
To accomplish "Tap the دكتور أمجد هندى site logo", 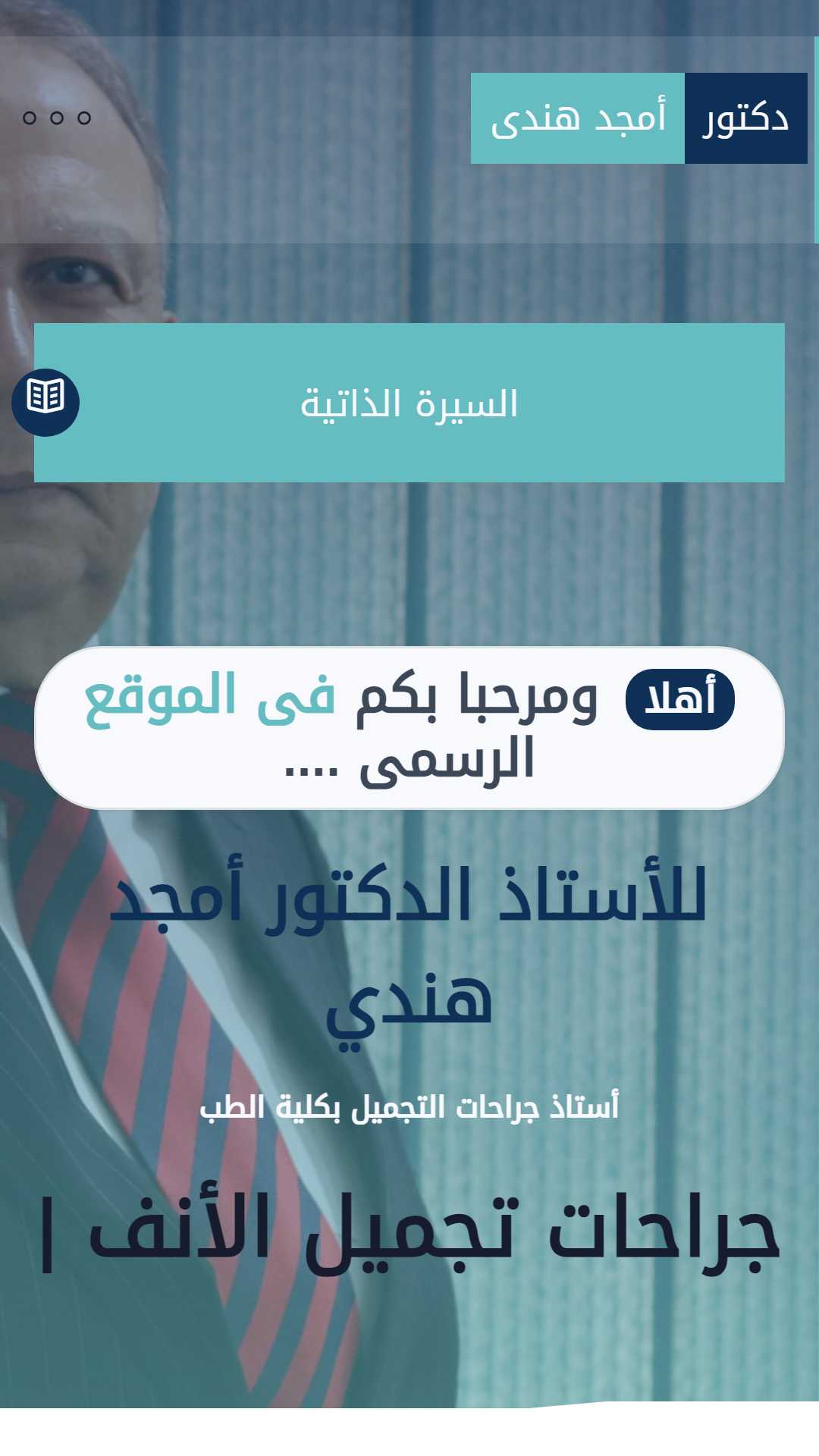I will (x=639, y=118).
